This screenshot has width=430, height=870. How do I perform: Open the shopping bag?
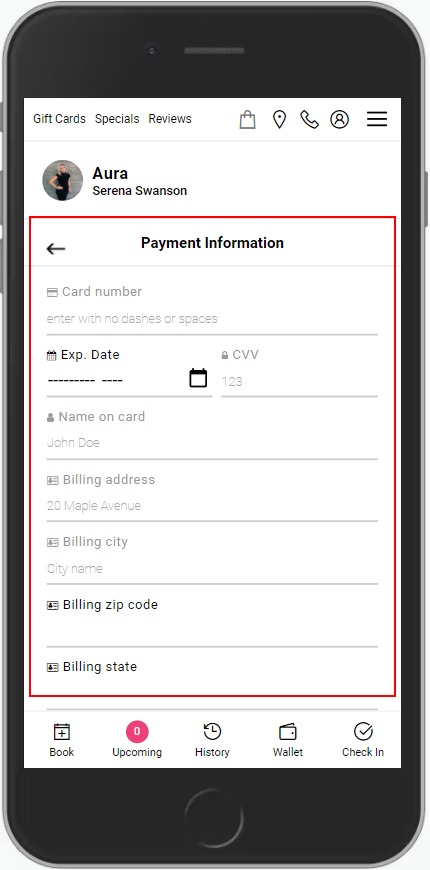pyautogui.click(x=247, y=119)
